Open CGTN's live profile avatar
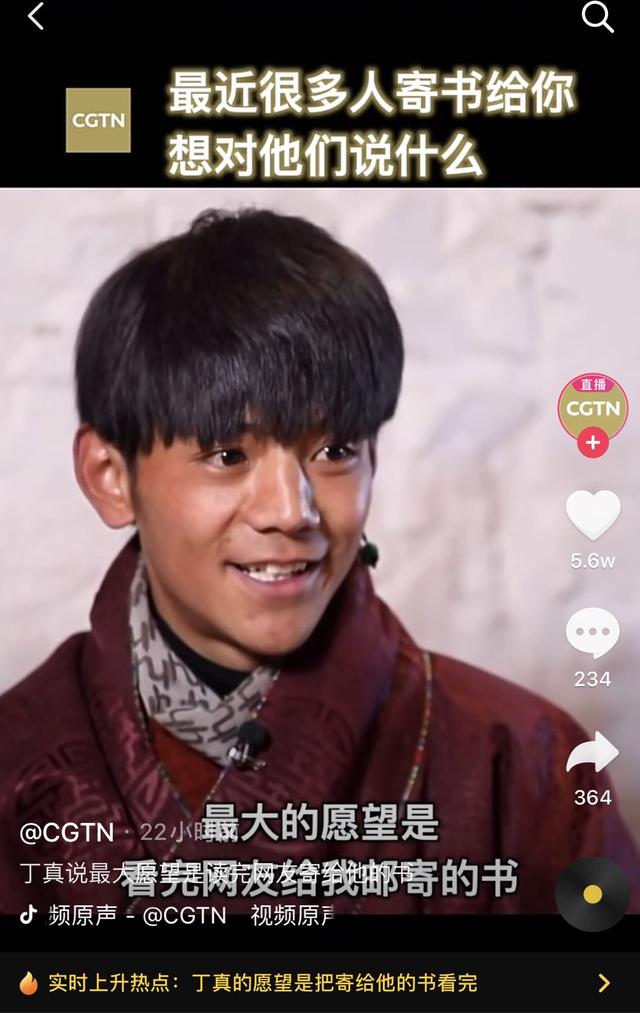The height and width of the screenshot is (1013, 640). click(x=593, y=407)
